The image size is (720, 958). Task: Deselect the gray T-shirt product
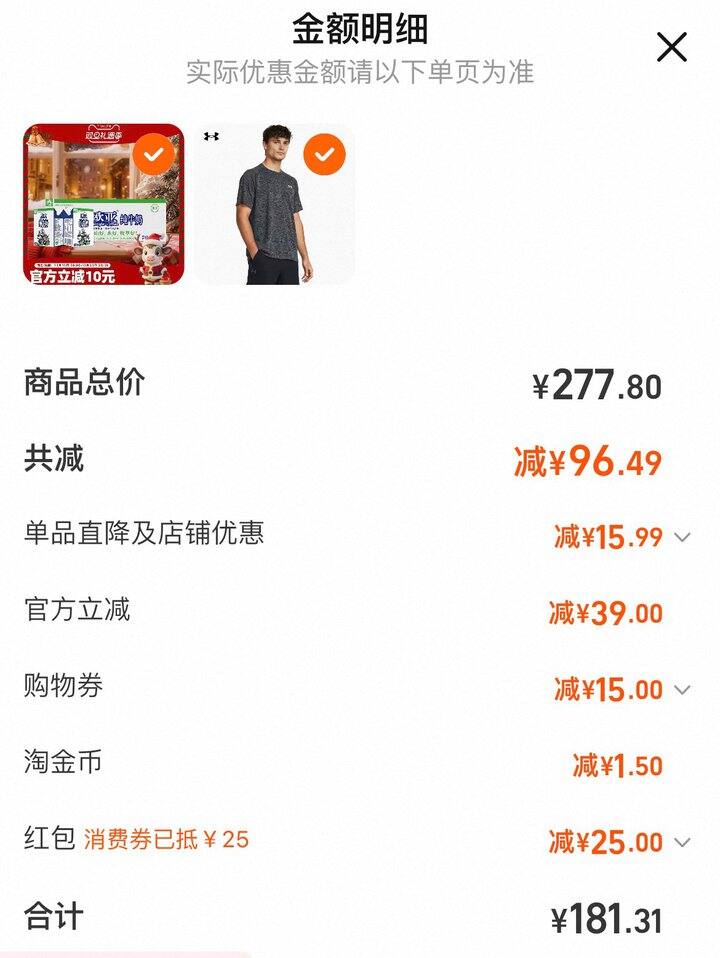(x=323, y=155)
